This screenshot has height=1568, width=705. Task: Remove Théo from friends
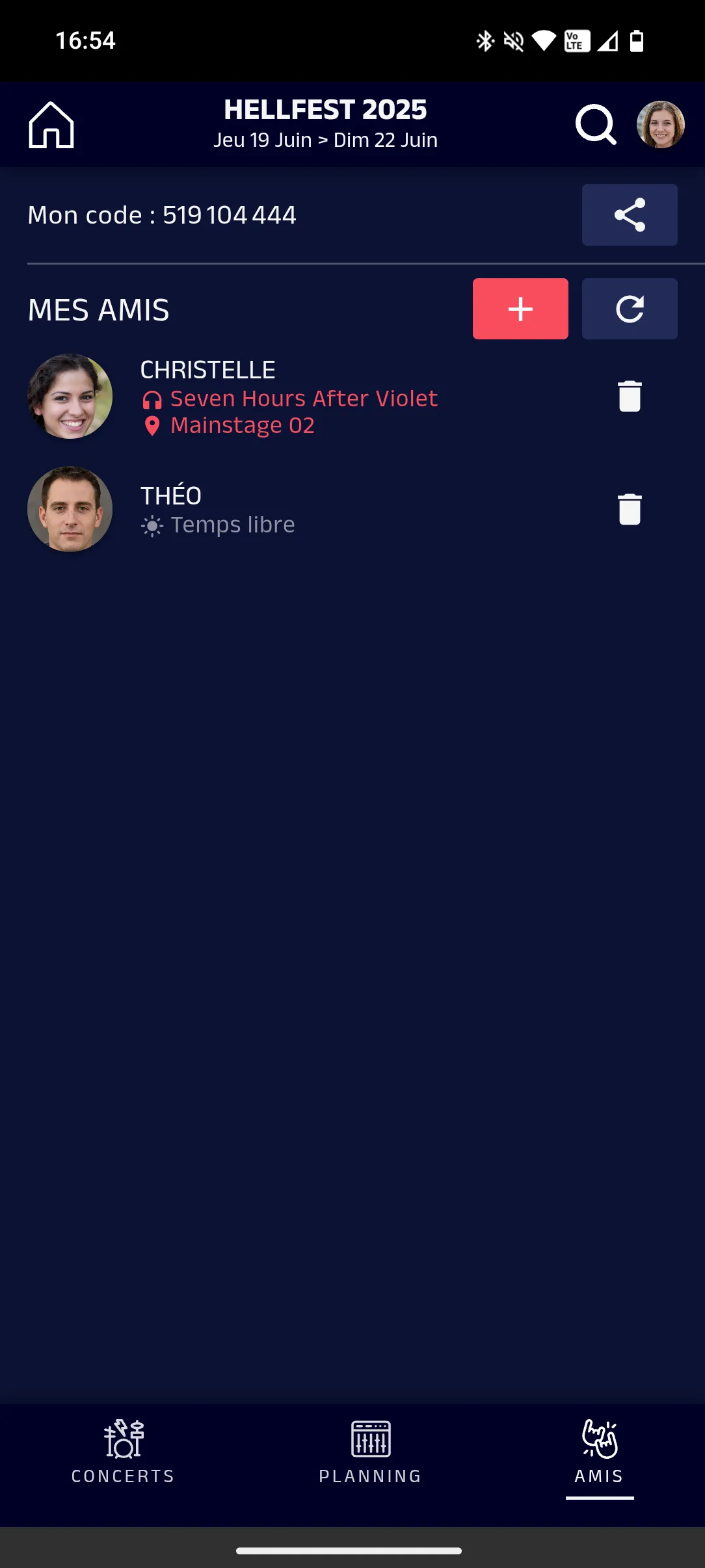(629, 509)
